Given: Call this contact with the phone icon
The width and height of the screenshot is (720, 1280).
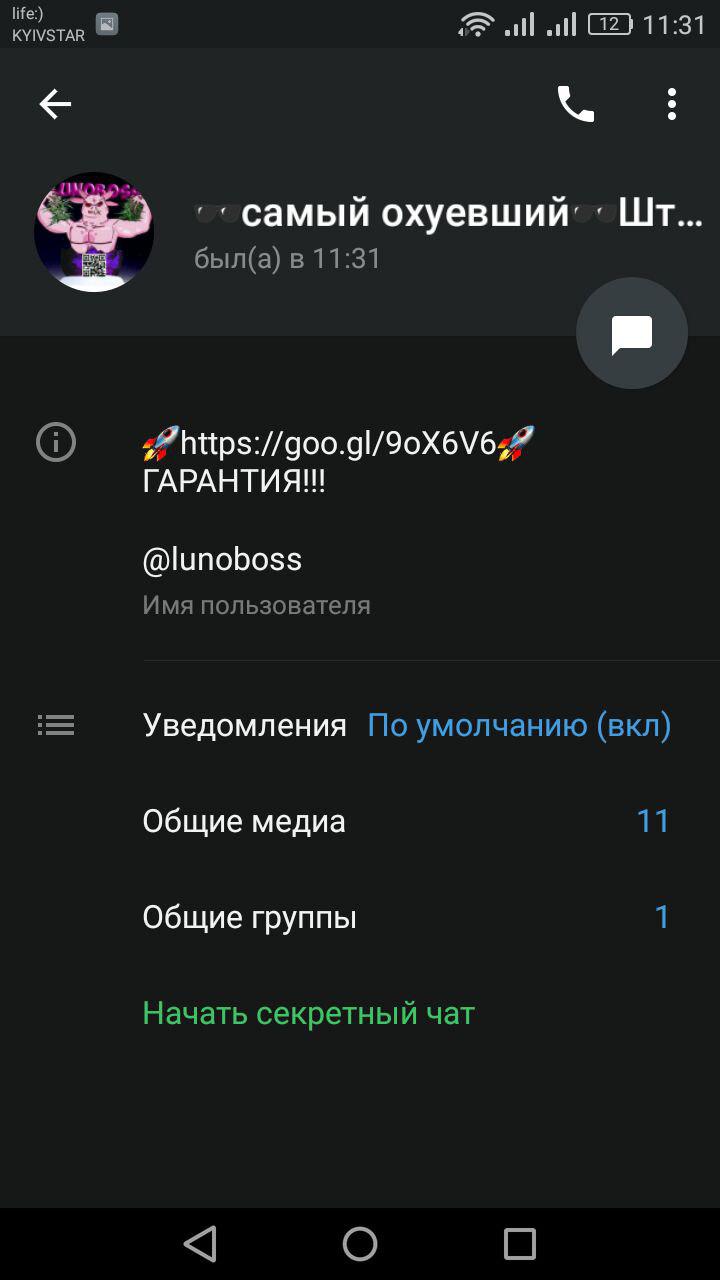Looking at the screenshot, I should coord(575,104).
